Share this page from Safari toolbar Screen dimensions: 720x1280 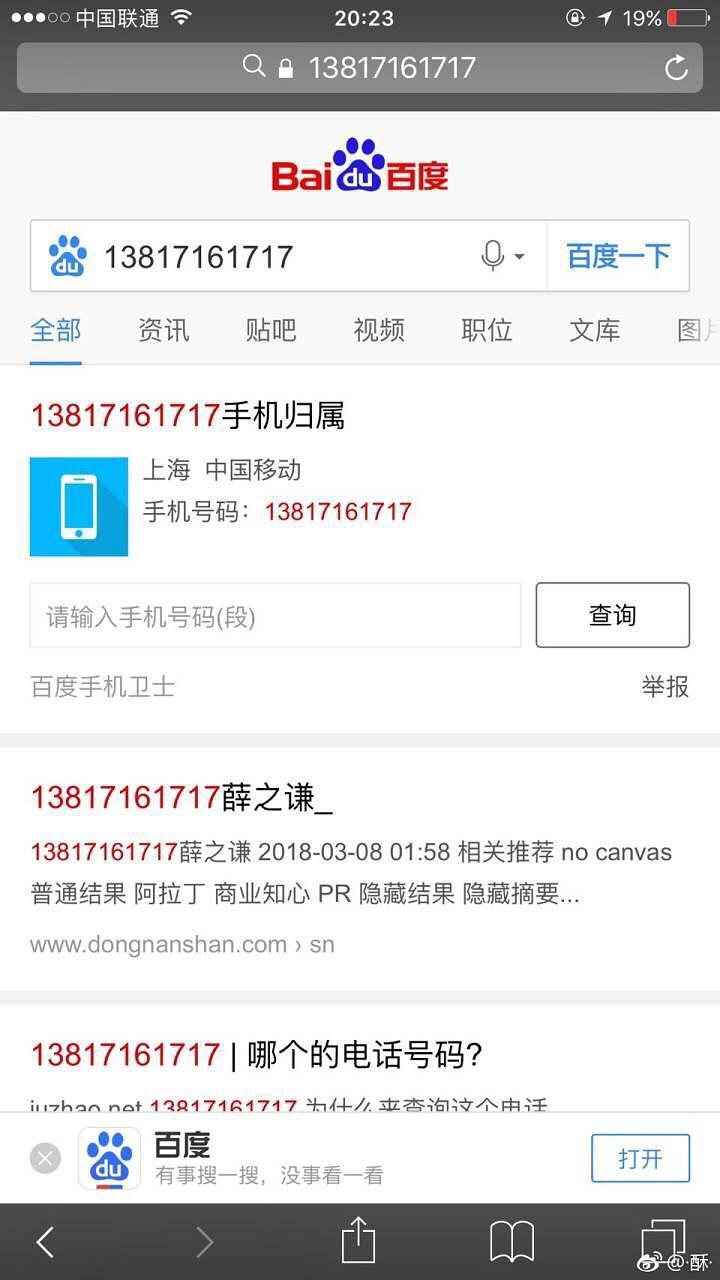pos(358,1243)
